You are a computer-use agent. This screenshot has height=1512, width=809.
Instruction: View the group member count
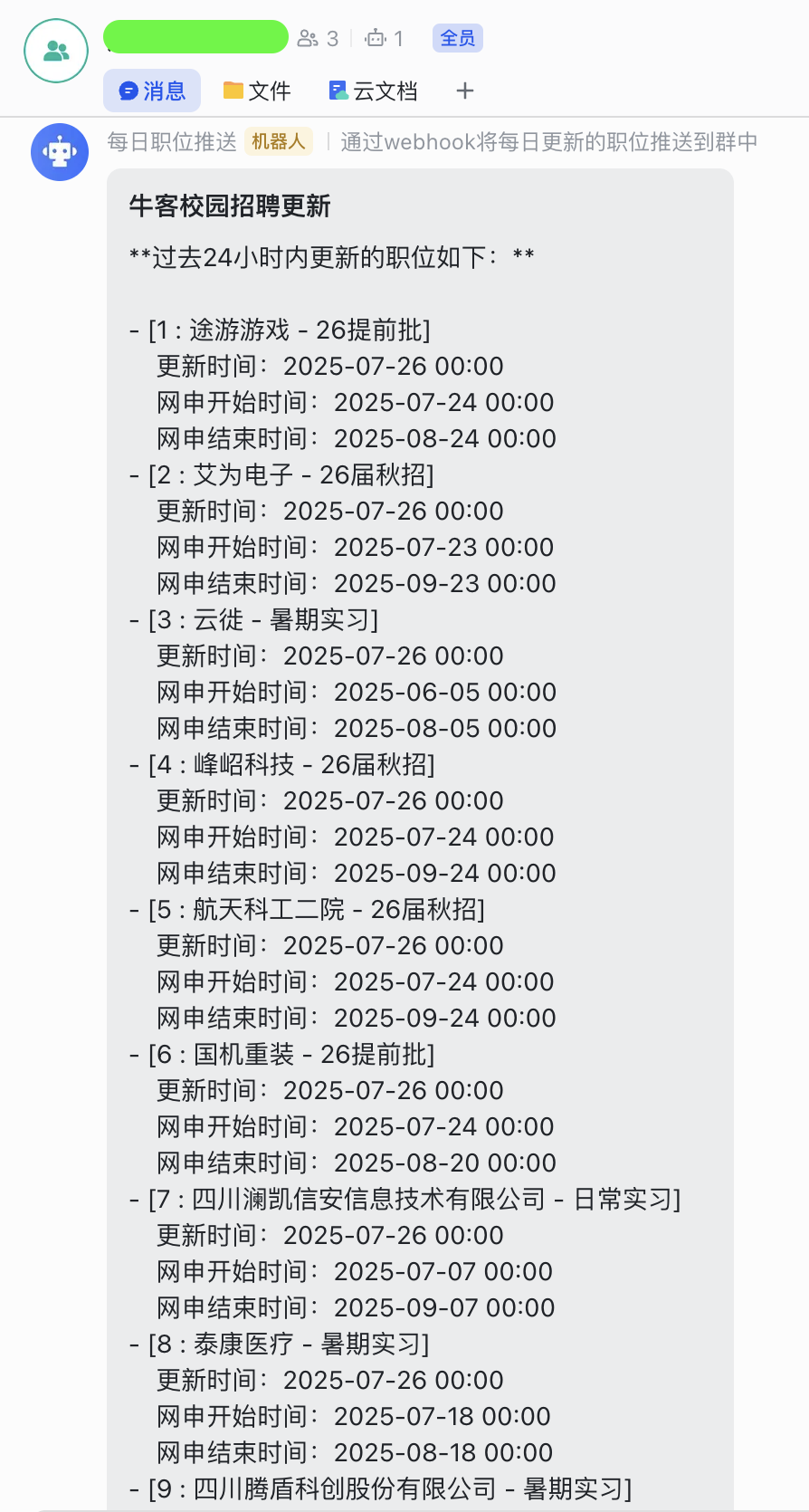[x=319, y=39]
